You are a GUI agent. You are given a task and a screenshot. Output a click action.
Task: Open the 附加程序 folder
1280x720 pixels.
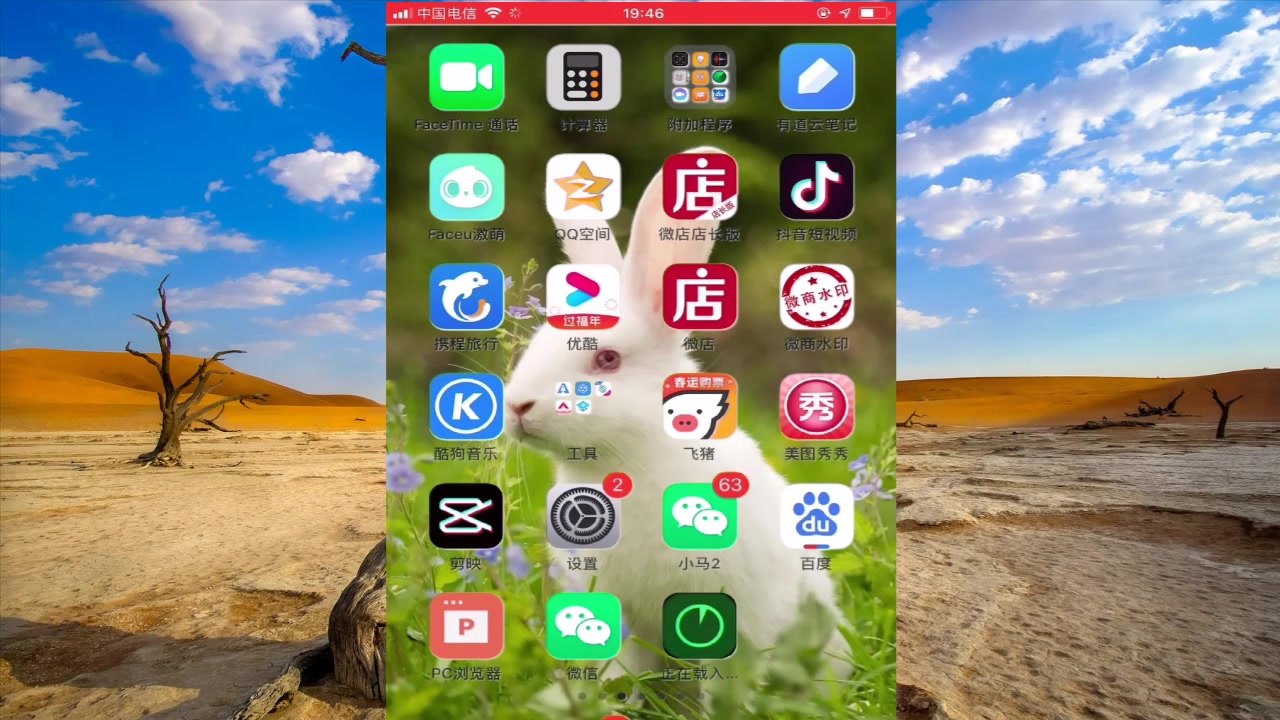click(x=700, y=78)
